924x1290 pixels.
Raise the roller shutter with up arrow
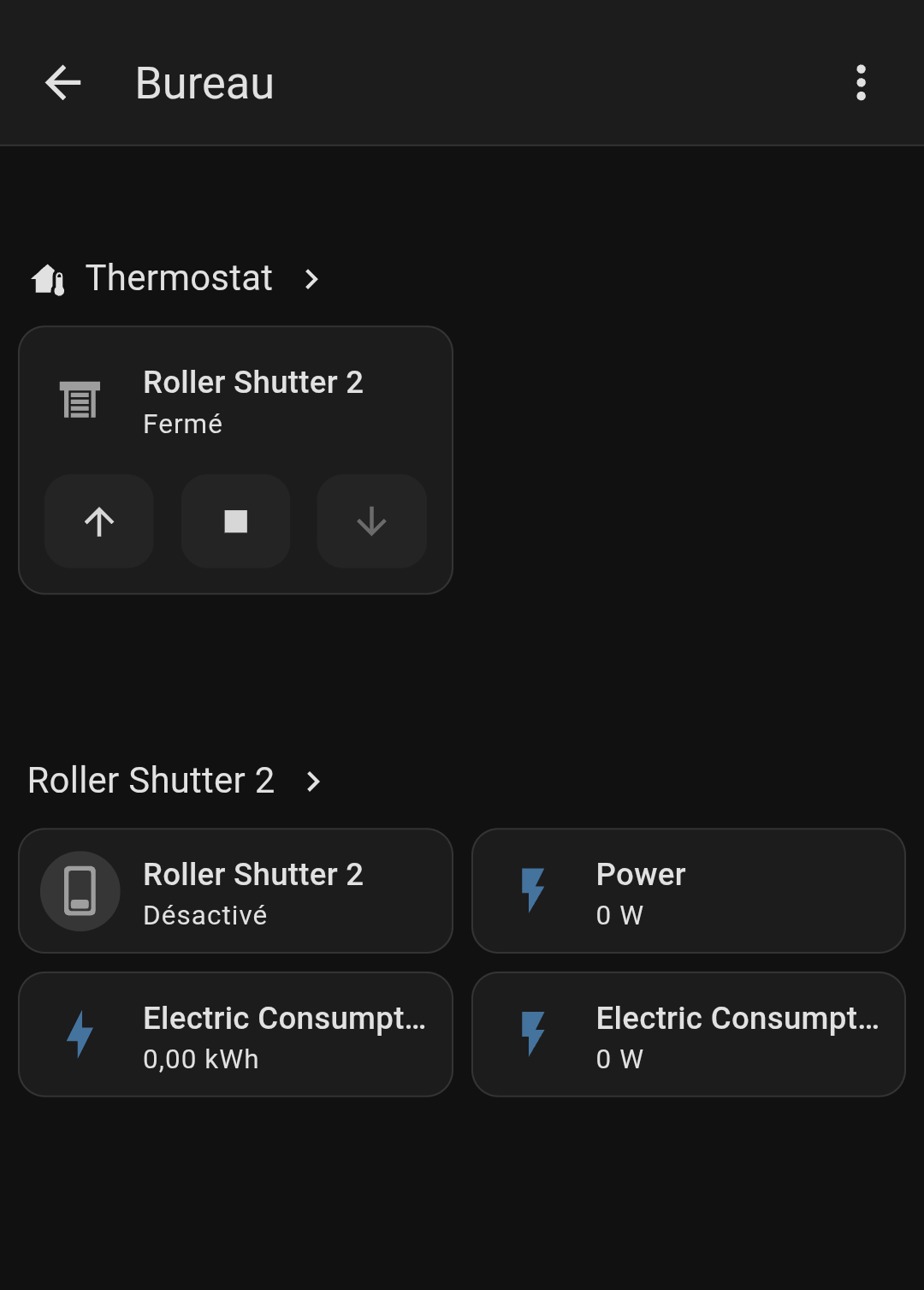pyautogui.click(x=99, y=521)
